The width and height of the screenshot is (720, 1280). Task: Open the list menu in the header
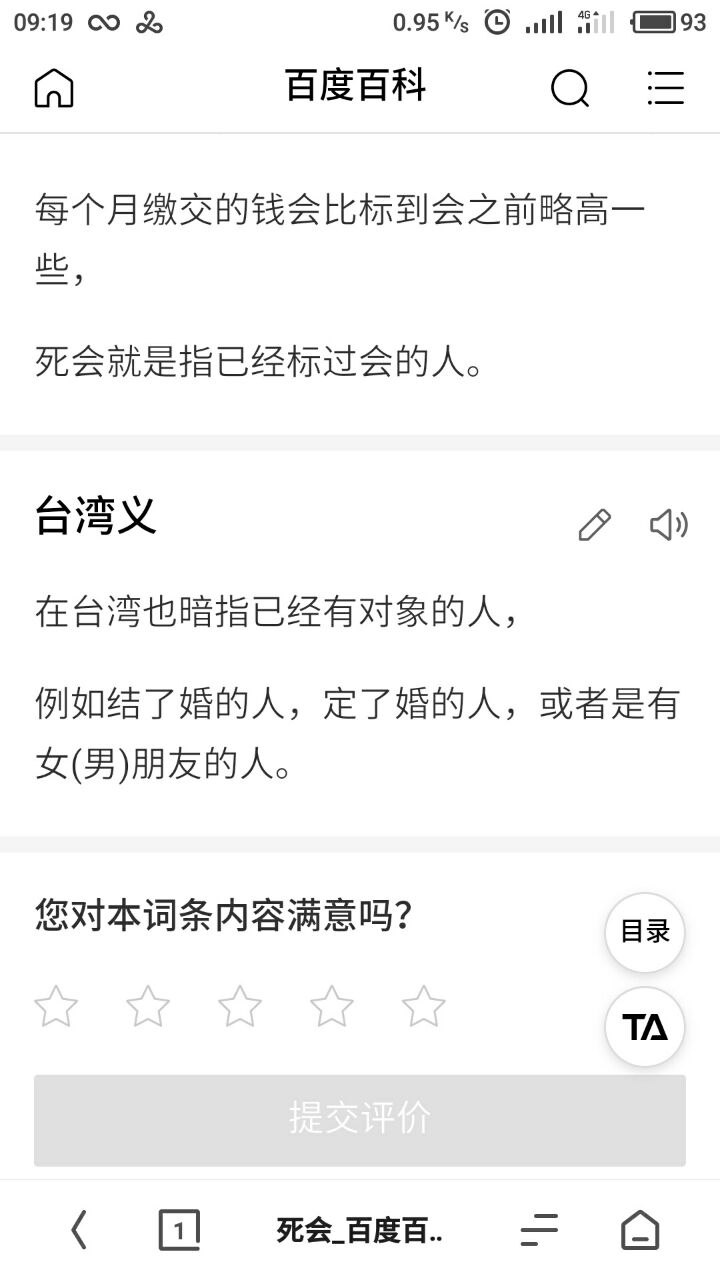tap(665, 89)
